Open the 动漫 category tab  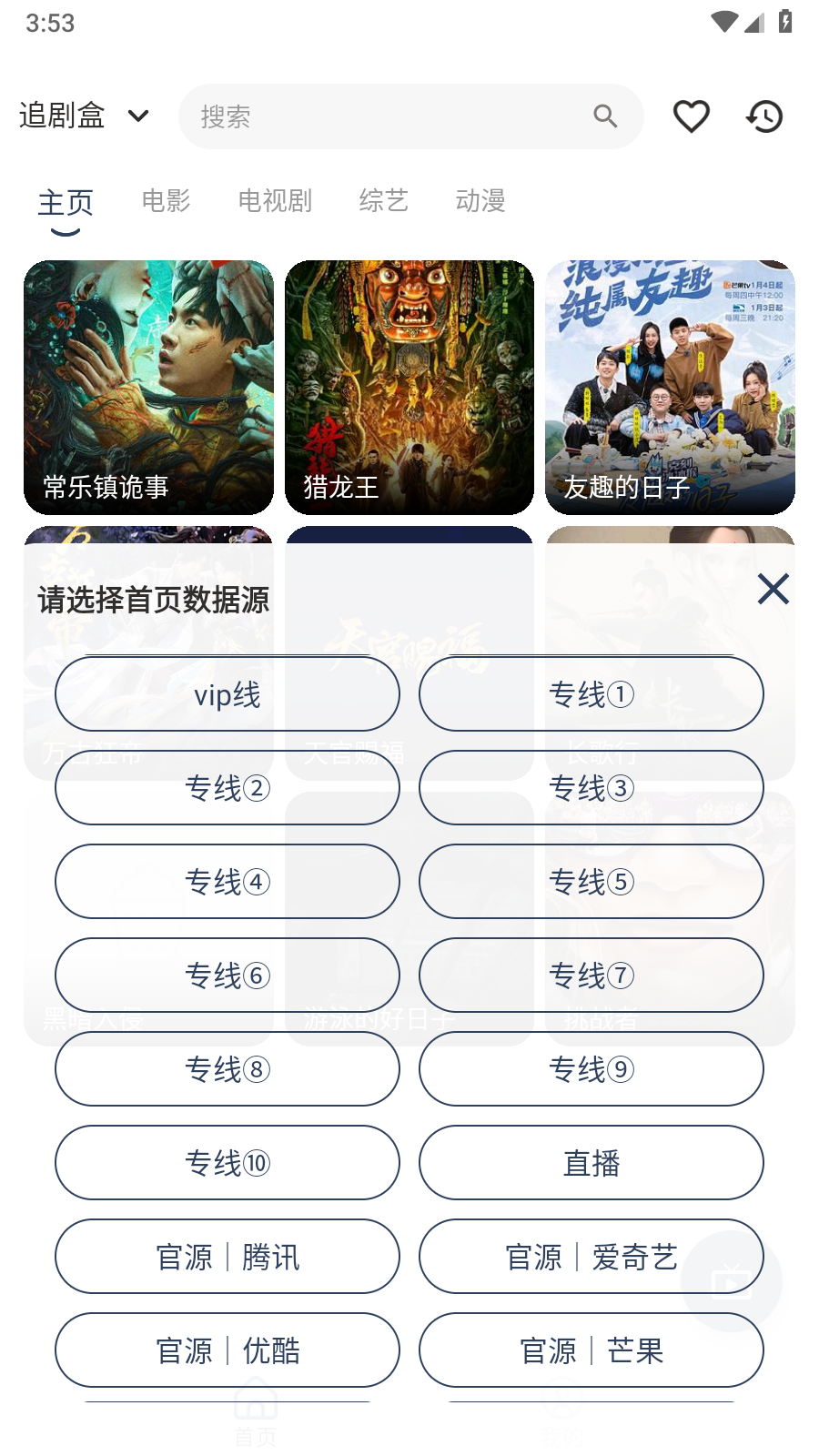[x=482, y=201]
